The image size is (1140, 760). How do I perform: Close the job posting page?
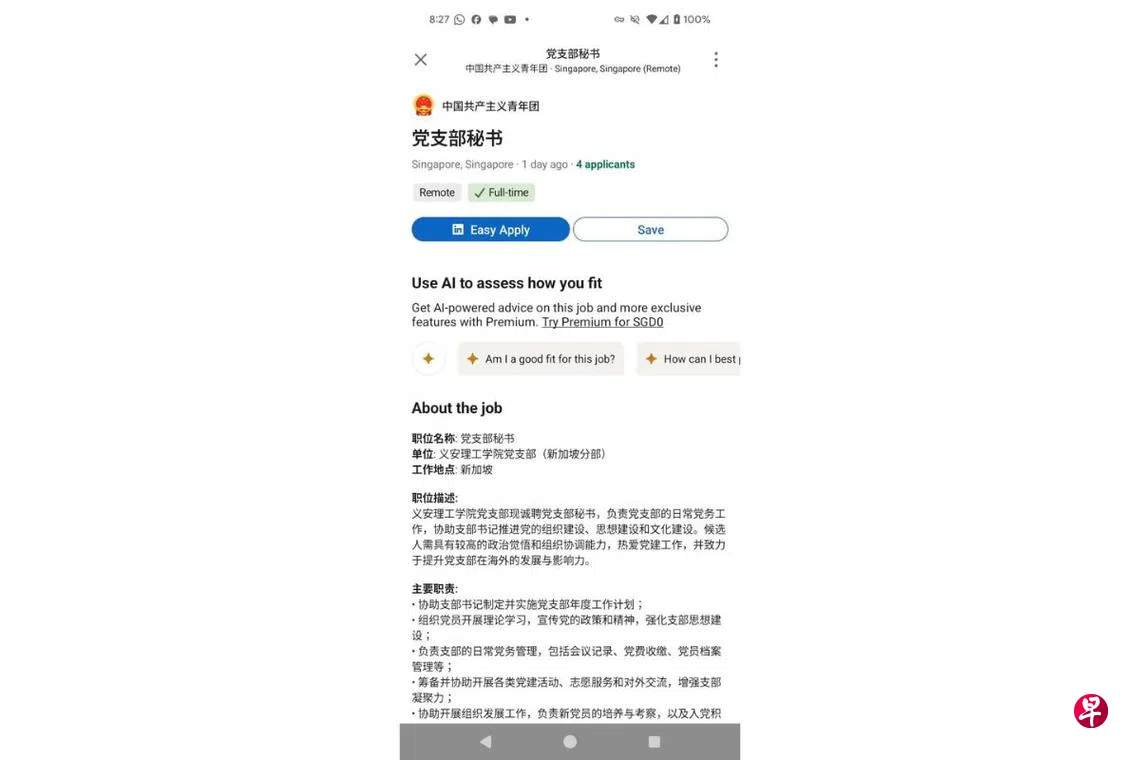coord(421,60)
